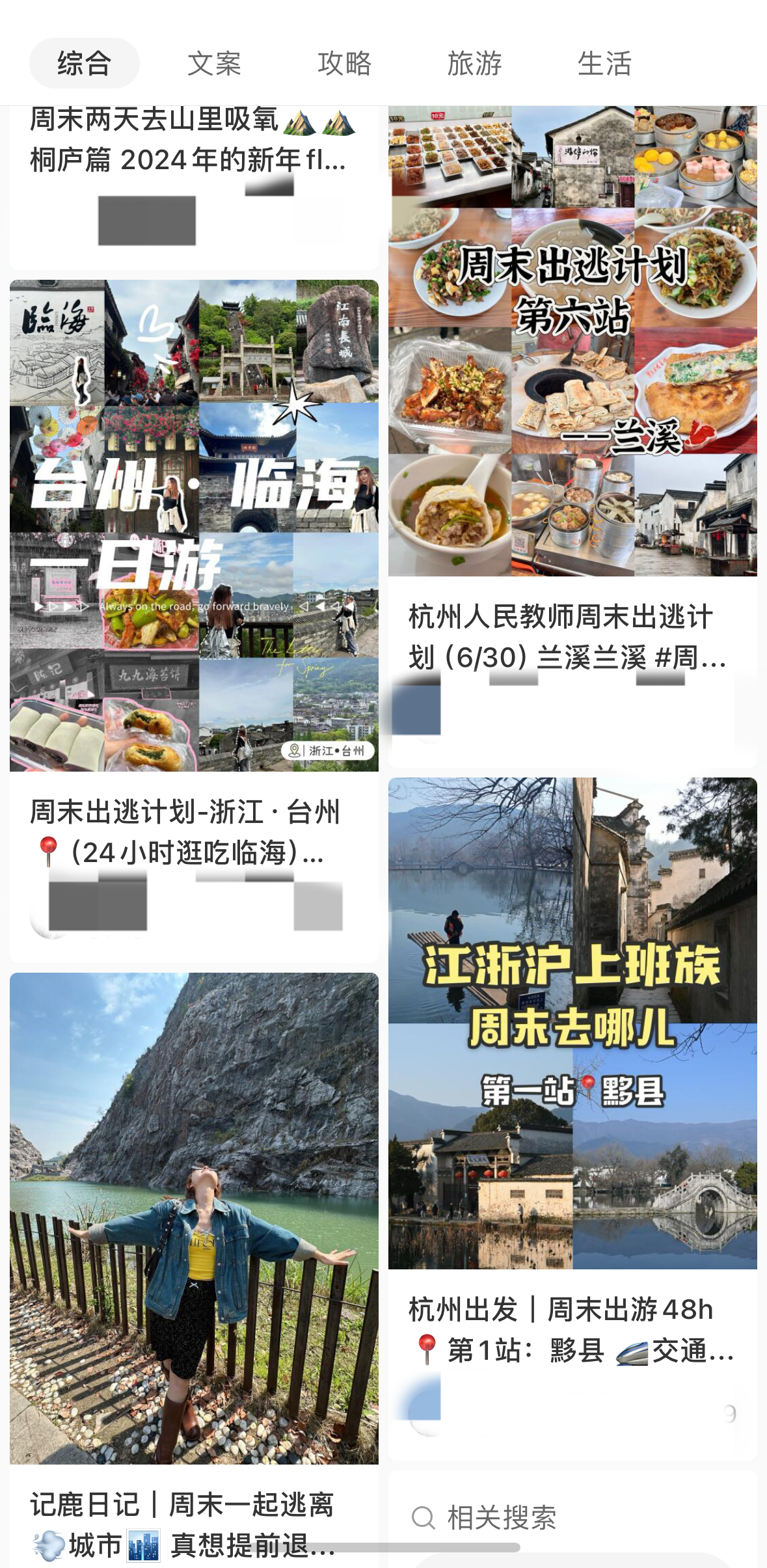Open the 攻略 tab
The width and height of the screenshot is (767, 1568).
(345, 63)
